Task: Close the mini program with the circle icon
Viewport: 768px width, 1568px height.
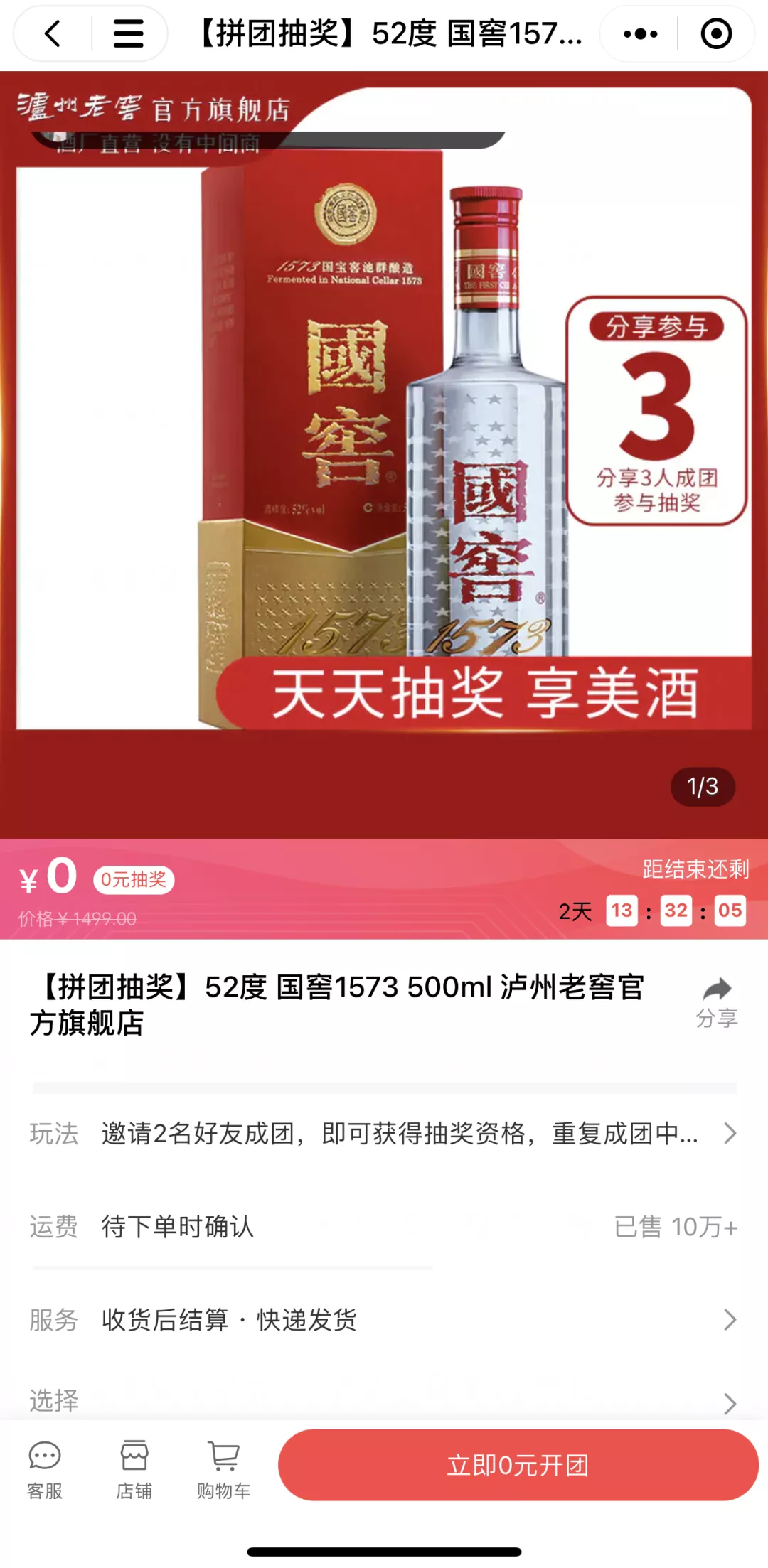Action: [715, 33]
